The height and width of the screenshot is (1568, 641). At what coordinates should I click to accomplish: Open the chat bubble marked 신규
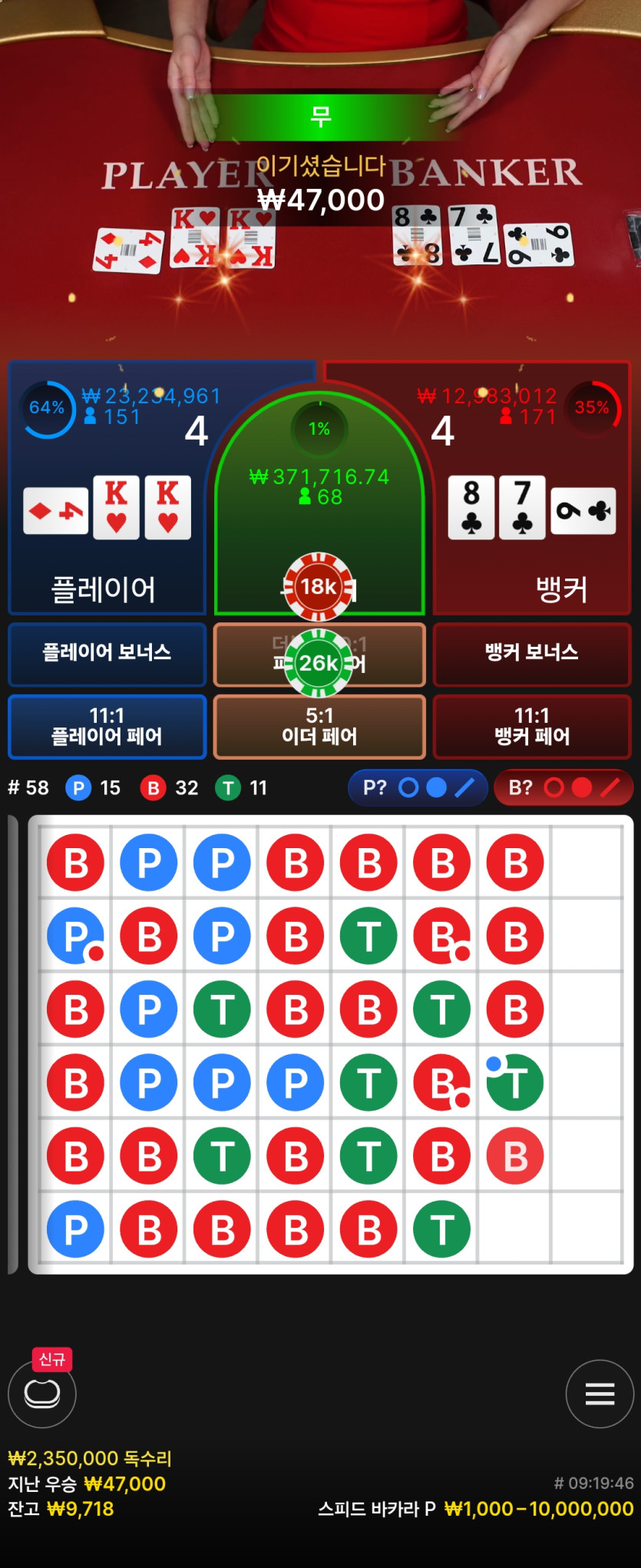tap(42, 1394)
